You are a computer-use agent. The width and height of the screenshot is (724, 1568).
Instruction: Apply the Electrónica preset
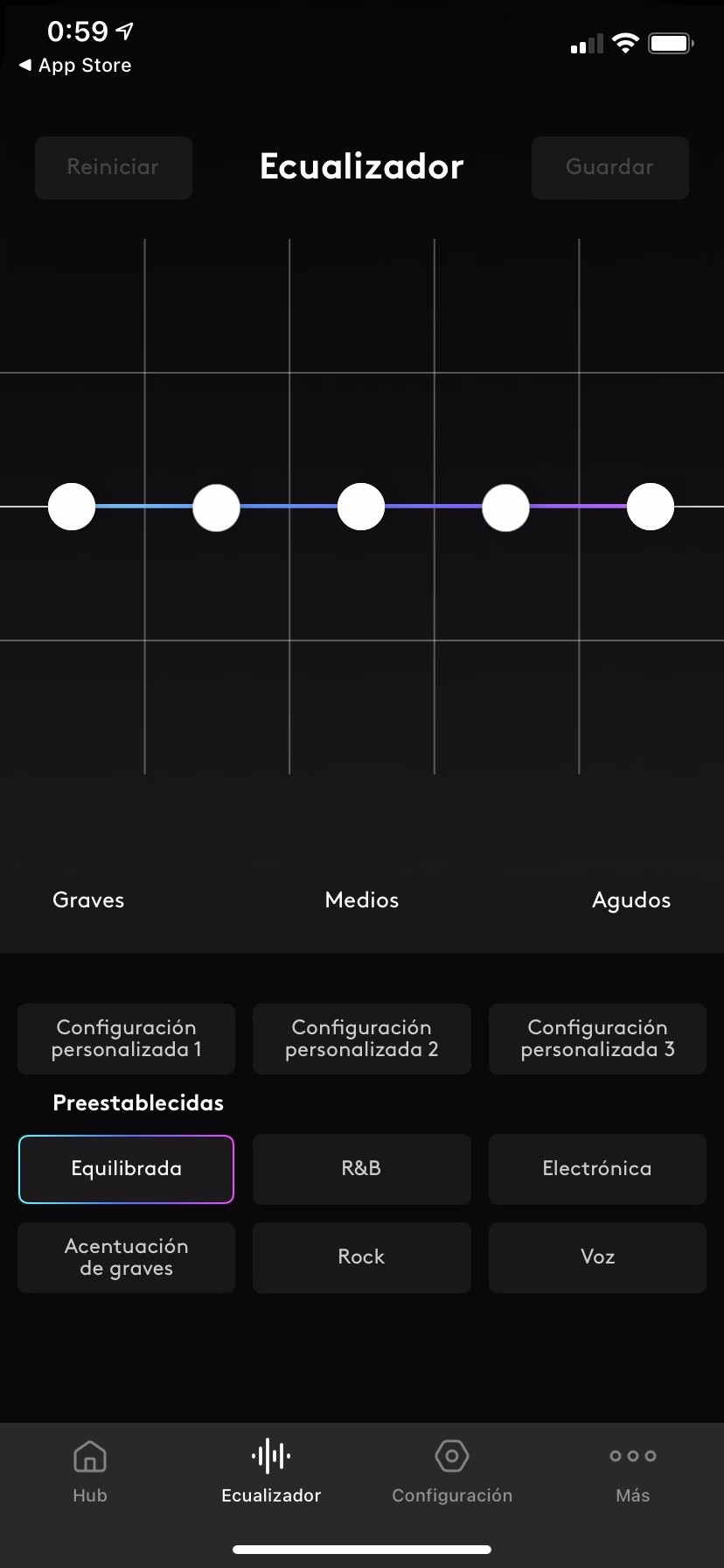597,1169
